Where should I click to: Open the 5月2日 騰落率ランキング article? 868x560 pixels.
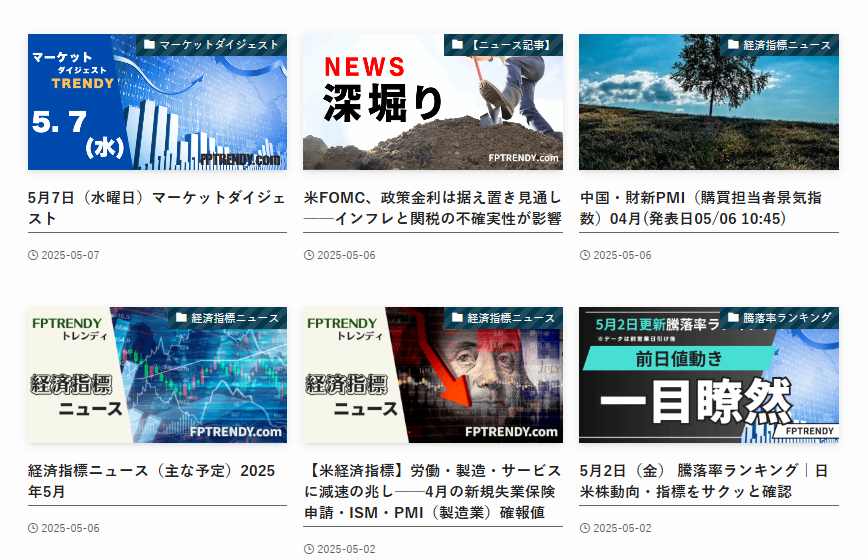click(708, 481)
